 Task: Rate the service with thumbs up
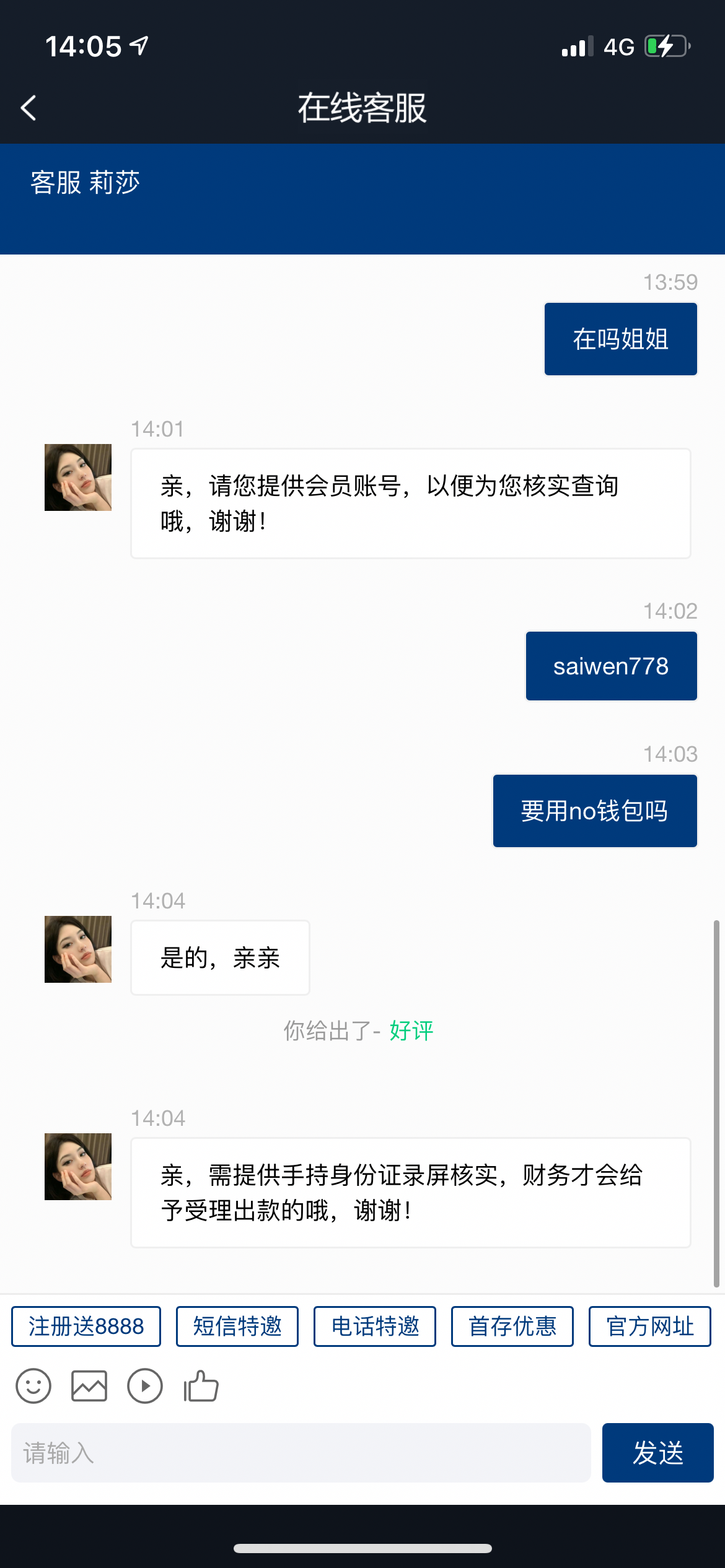tap(201, 1386)
